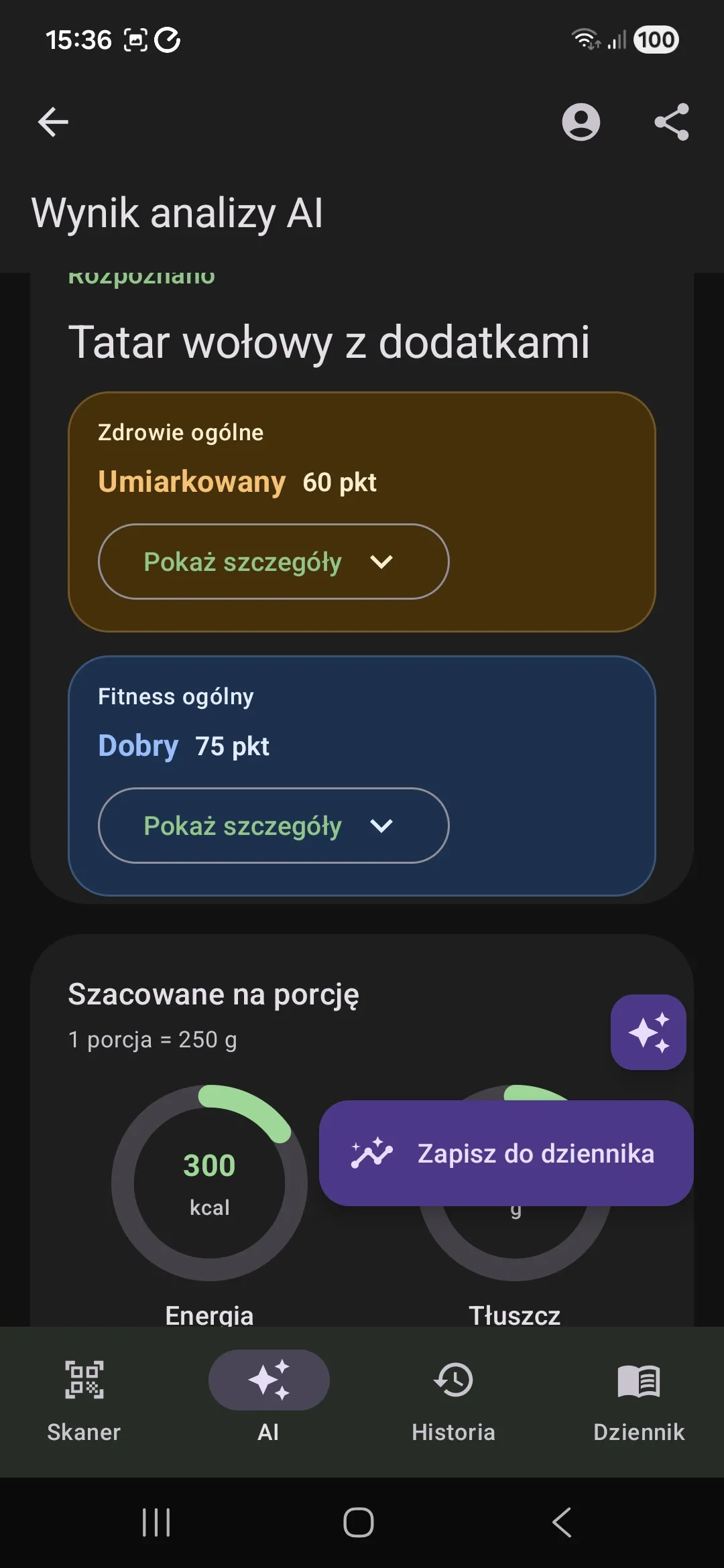Switch to the Skaner tab
The image size is (724, 1568).
84,1404
